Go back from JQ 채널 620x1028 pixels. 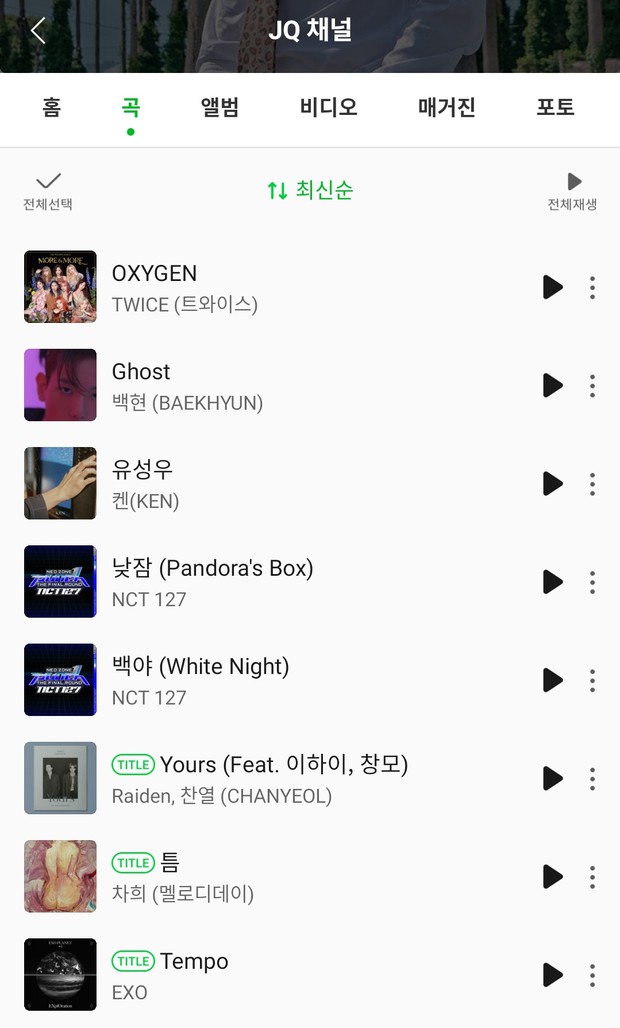click(x=38, y=31)
